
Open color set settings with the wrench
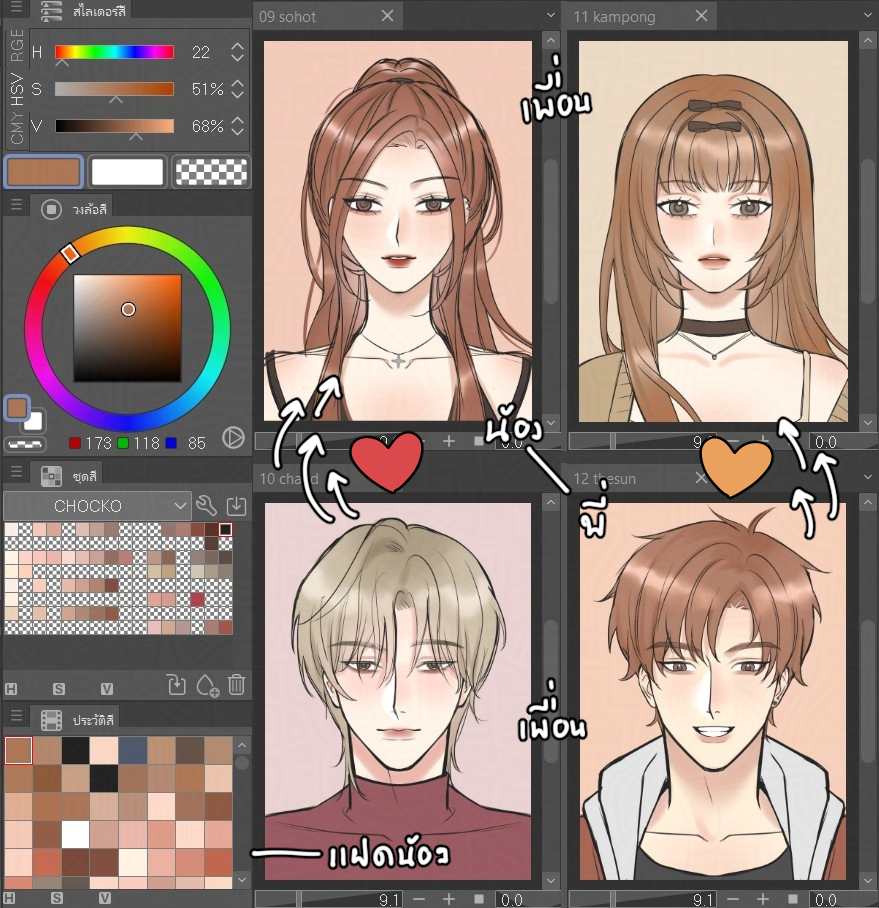pyautogui.click(x=207, y=506)
